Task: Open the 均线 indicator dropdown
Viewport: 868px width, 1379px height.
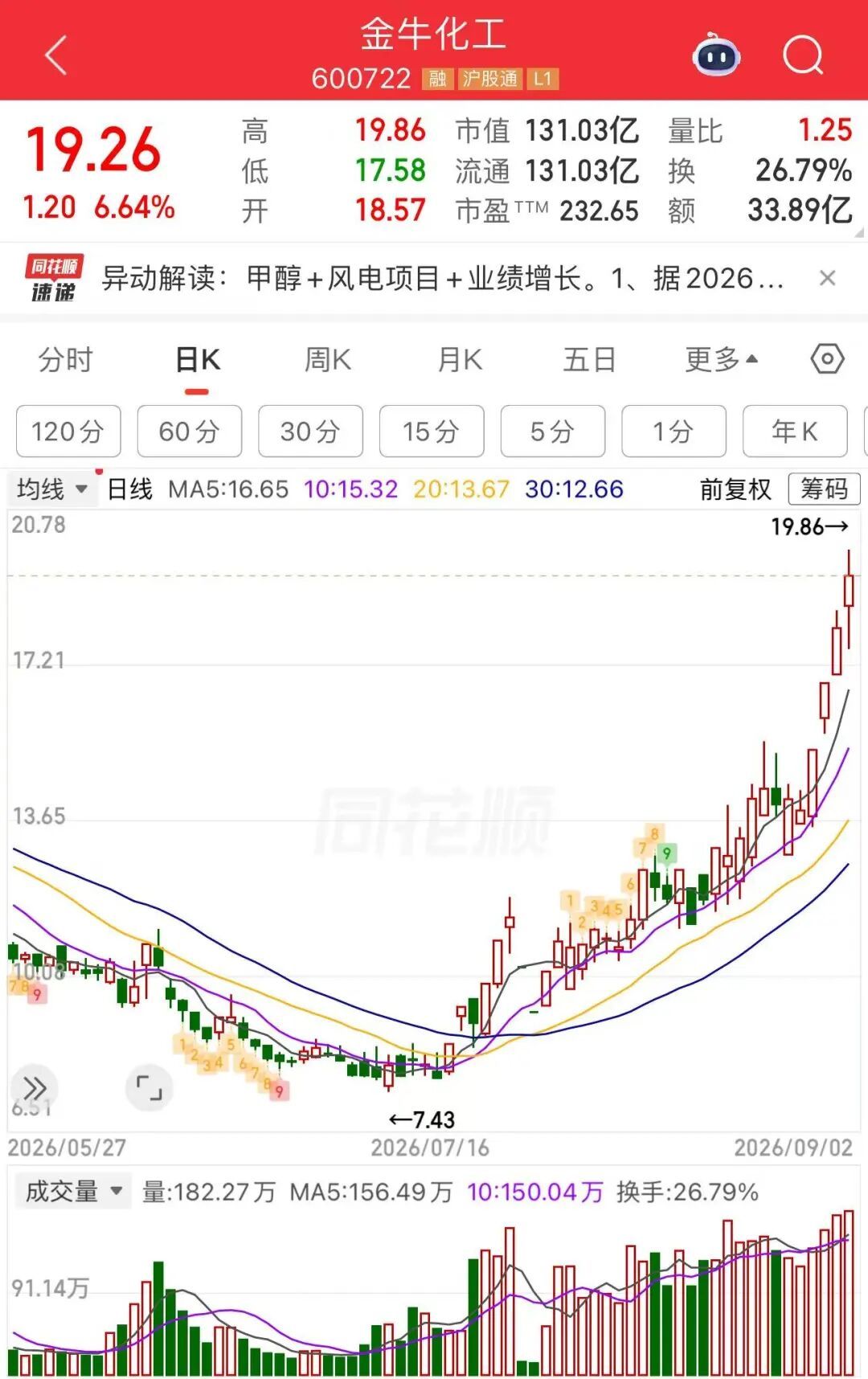Action: coord(52,489)
